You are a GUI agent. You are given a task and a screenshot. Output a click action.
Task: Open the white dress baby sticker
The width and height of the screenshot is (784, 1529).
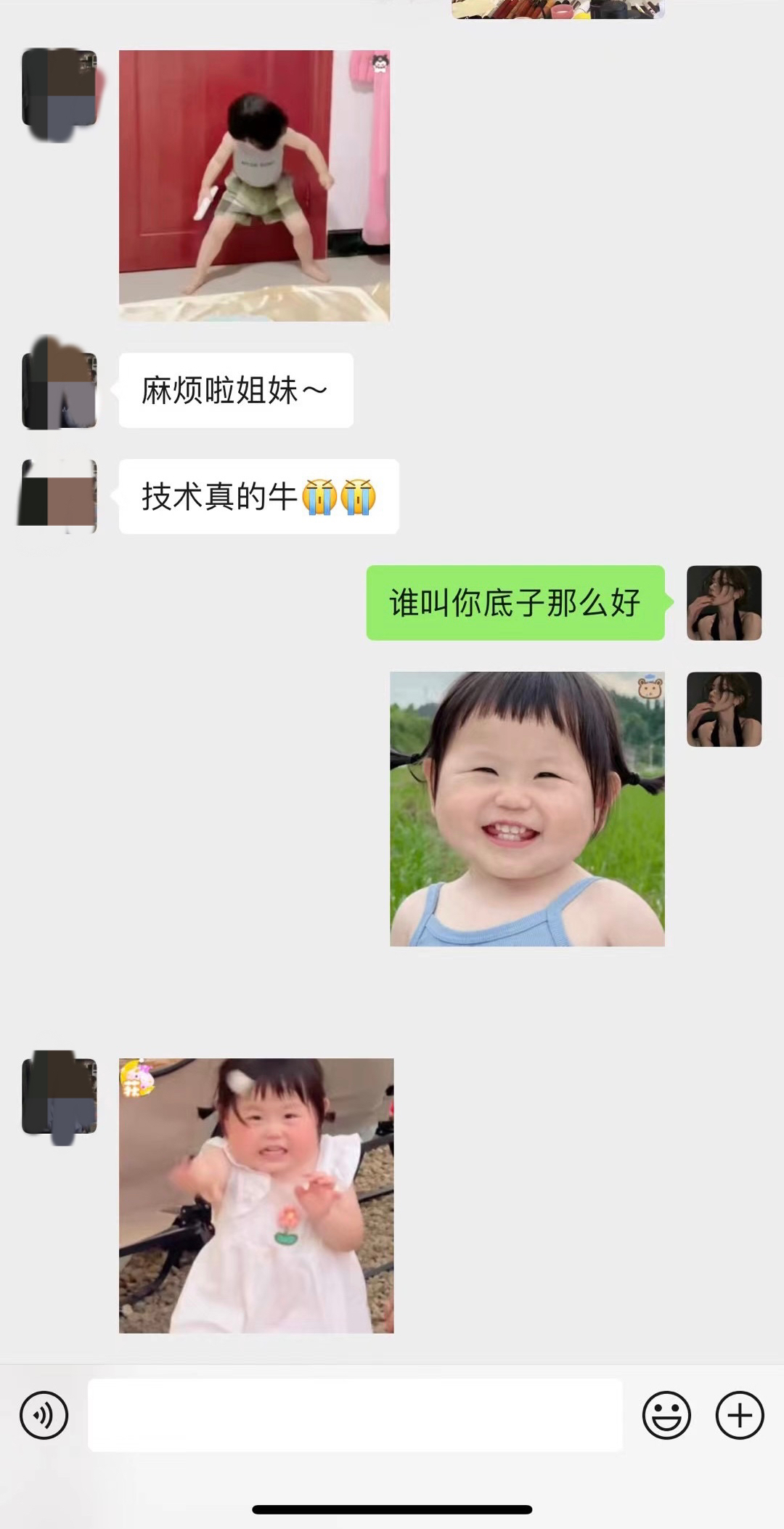(x=256, y=1195)
